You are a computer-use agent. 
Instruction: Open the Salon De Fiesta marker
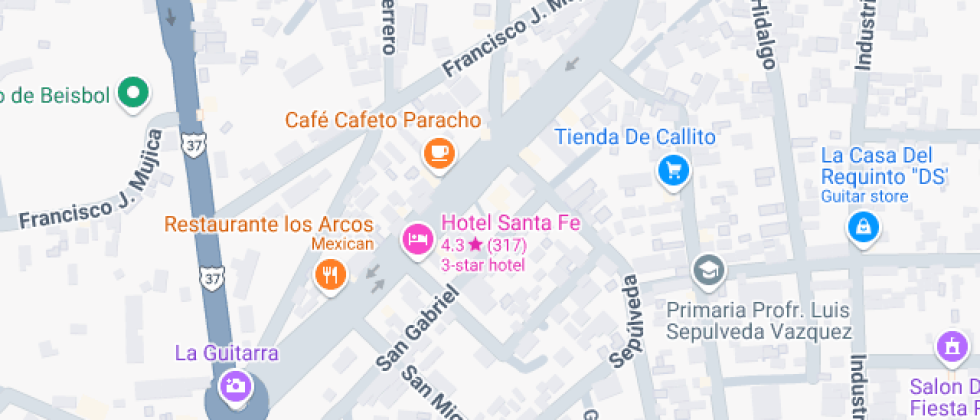tap(950, 349)
